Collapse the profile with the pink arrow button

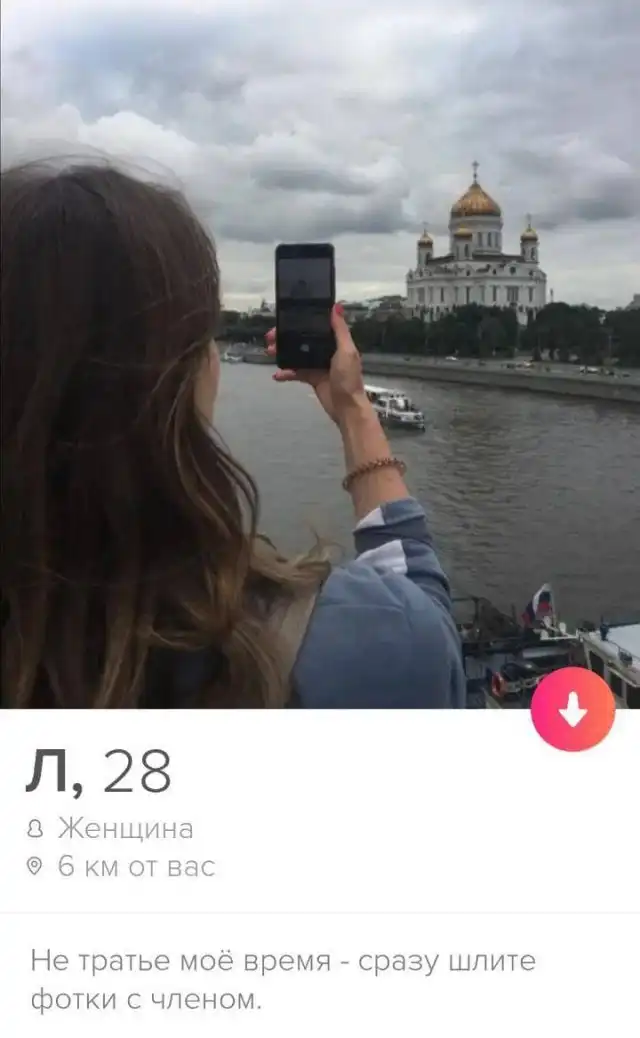[x=573, y=709]
